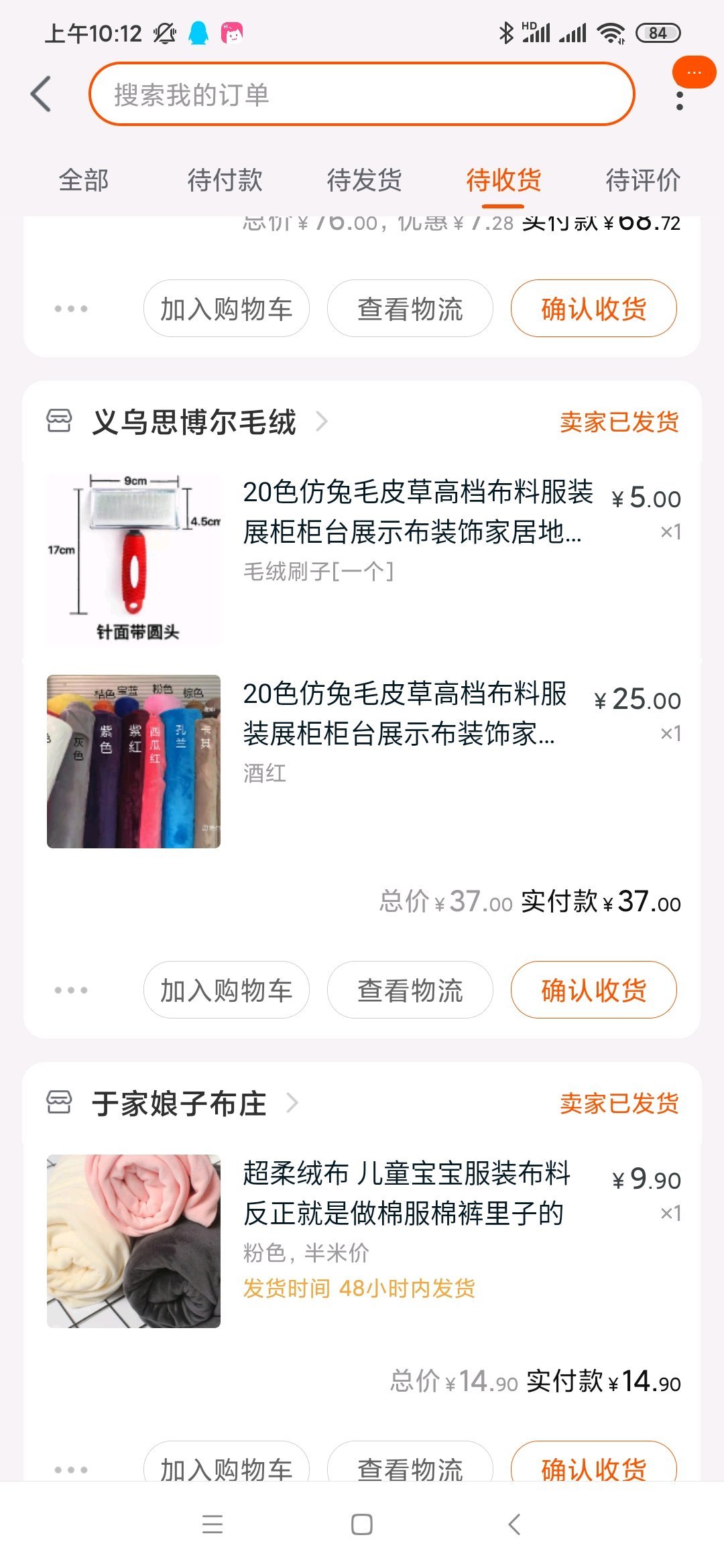The height and width of the screenshot is (1568, 724).
Task: View logistics for the 于家娘子布庄 order
Action: pyautogui.click(x=410, y=1467)
